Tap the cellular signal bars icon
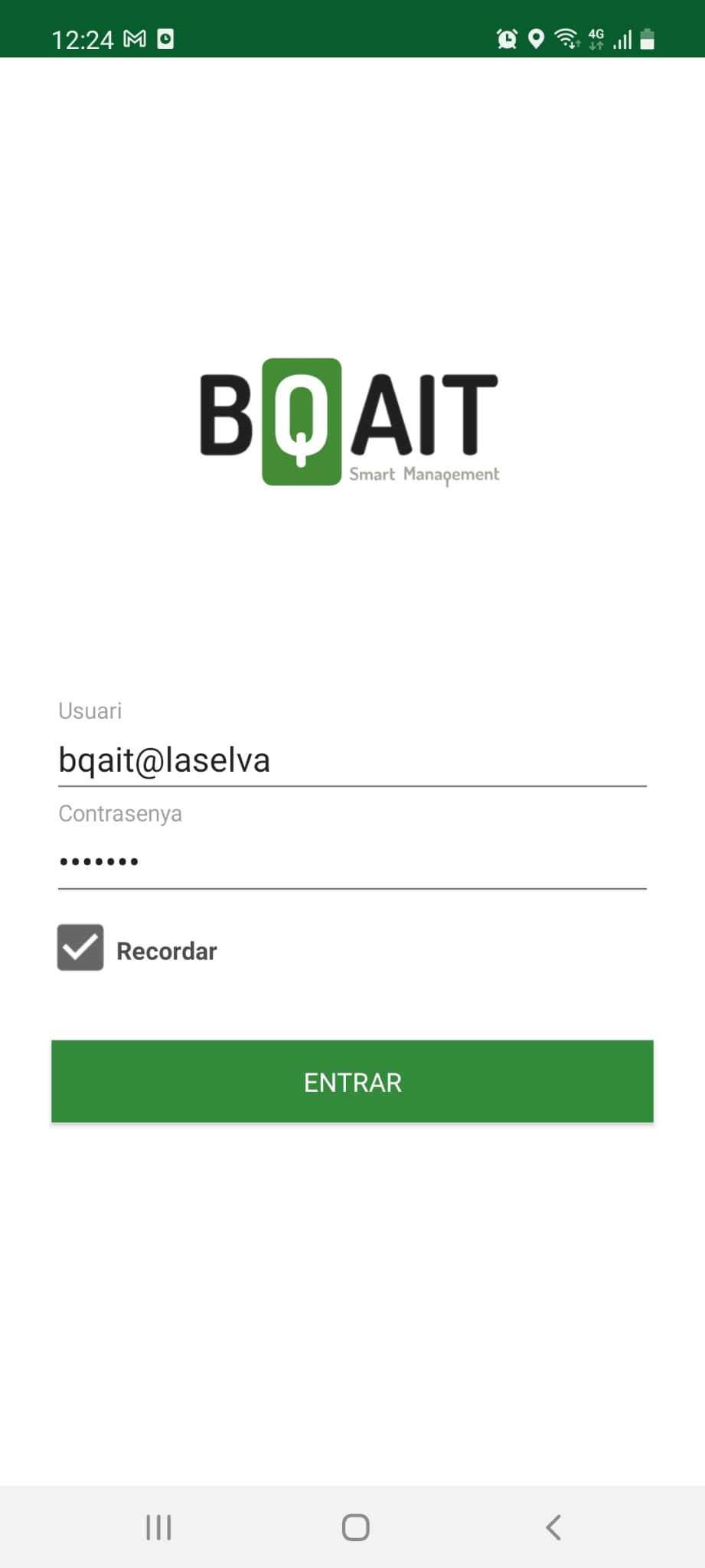Image resolution: width=705 pixels, height=1568 pixels. [622, 38]
